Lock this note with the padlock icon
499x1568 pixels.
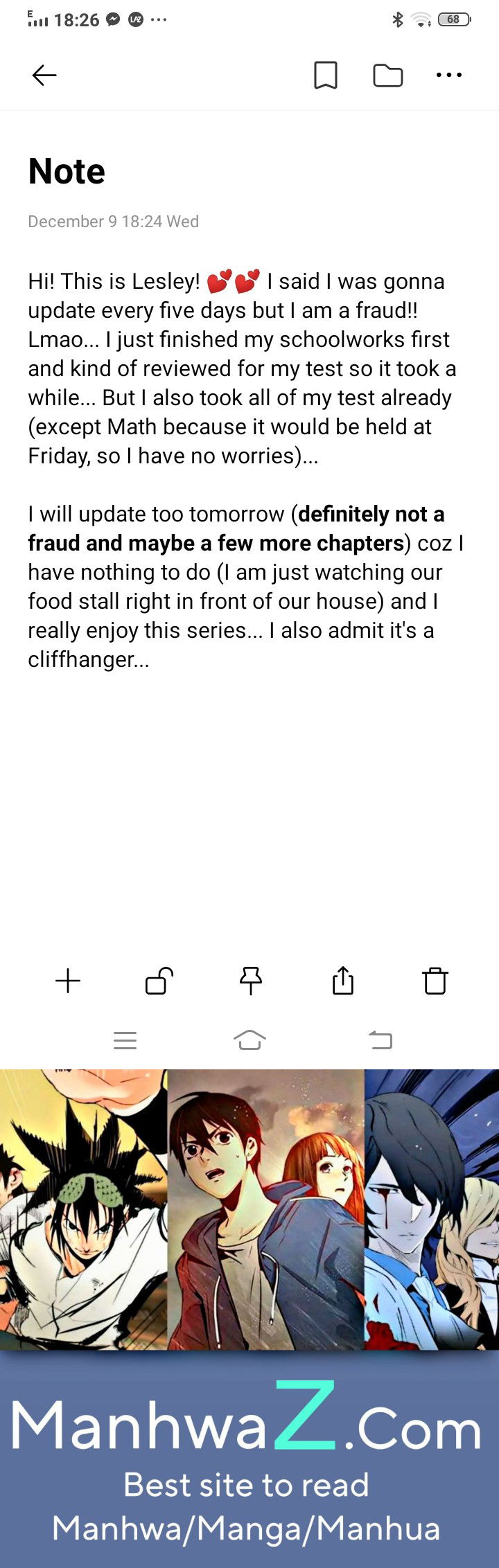coord(159,981)
